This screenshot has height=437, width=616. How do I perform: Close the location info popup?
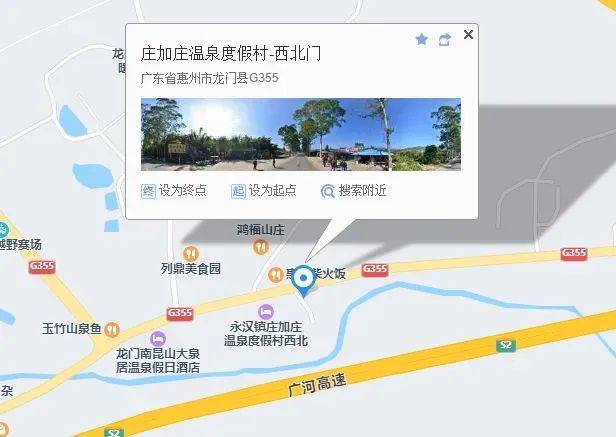click(x=468, y=35)
